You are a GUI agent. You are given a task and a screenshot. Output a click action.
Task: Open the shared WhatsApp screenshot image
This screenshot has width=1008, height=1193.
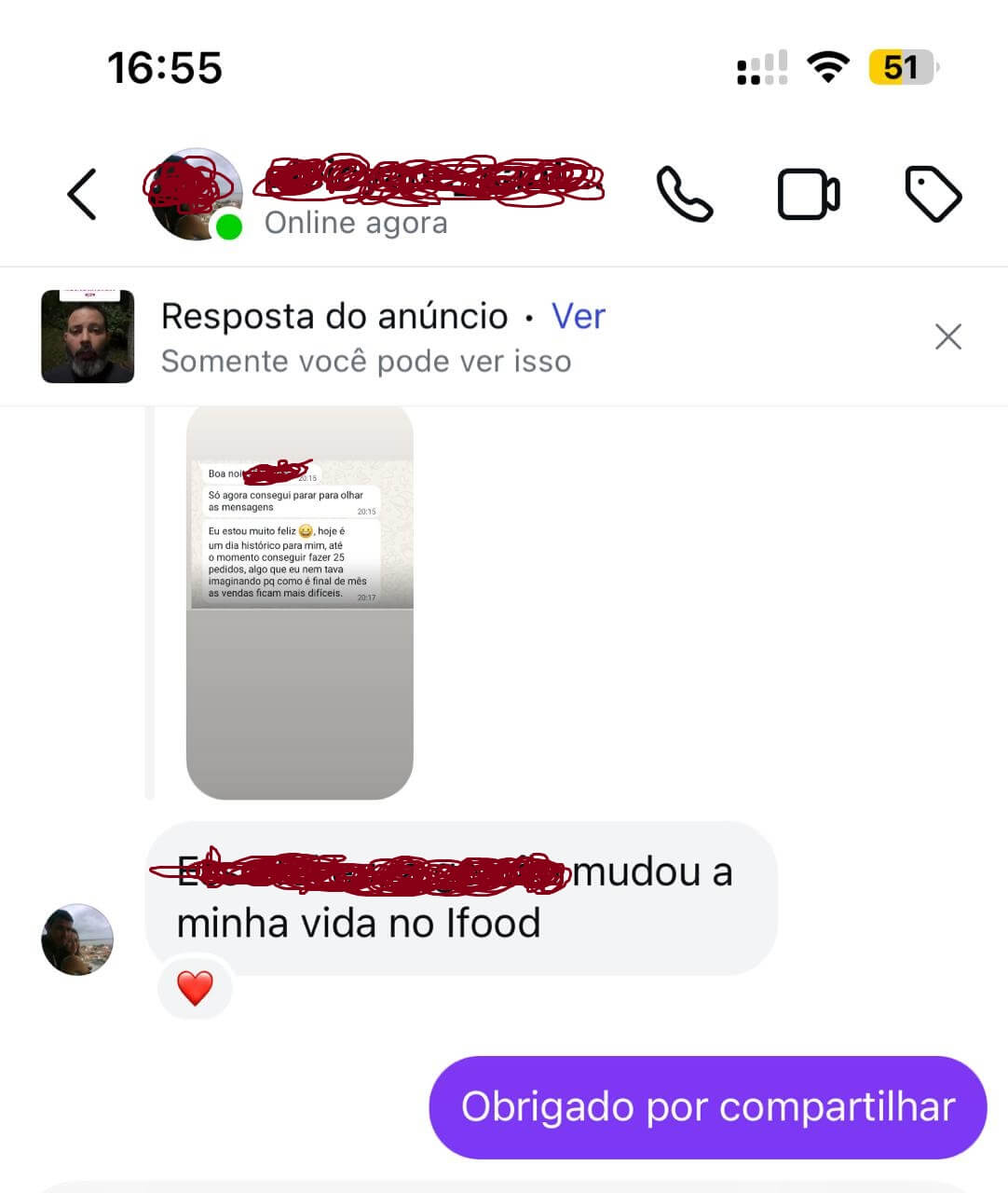[x=299, y=601]
